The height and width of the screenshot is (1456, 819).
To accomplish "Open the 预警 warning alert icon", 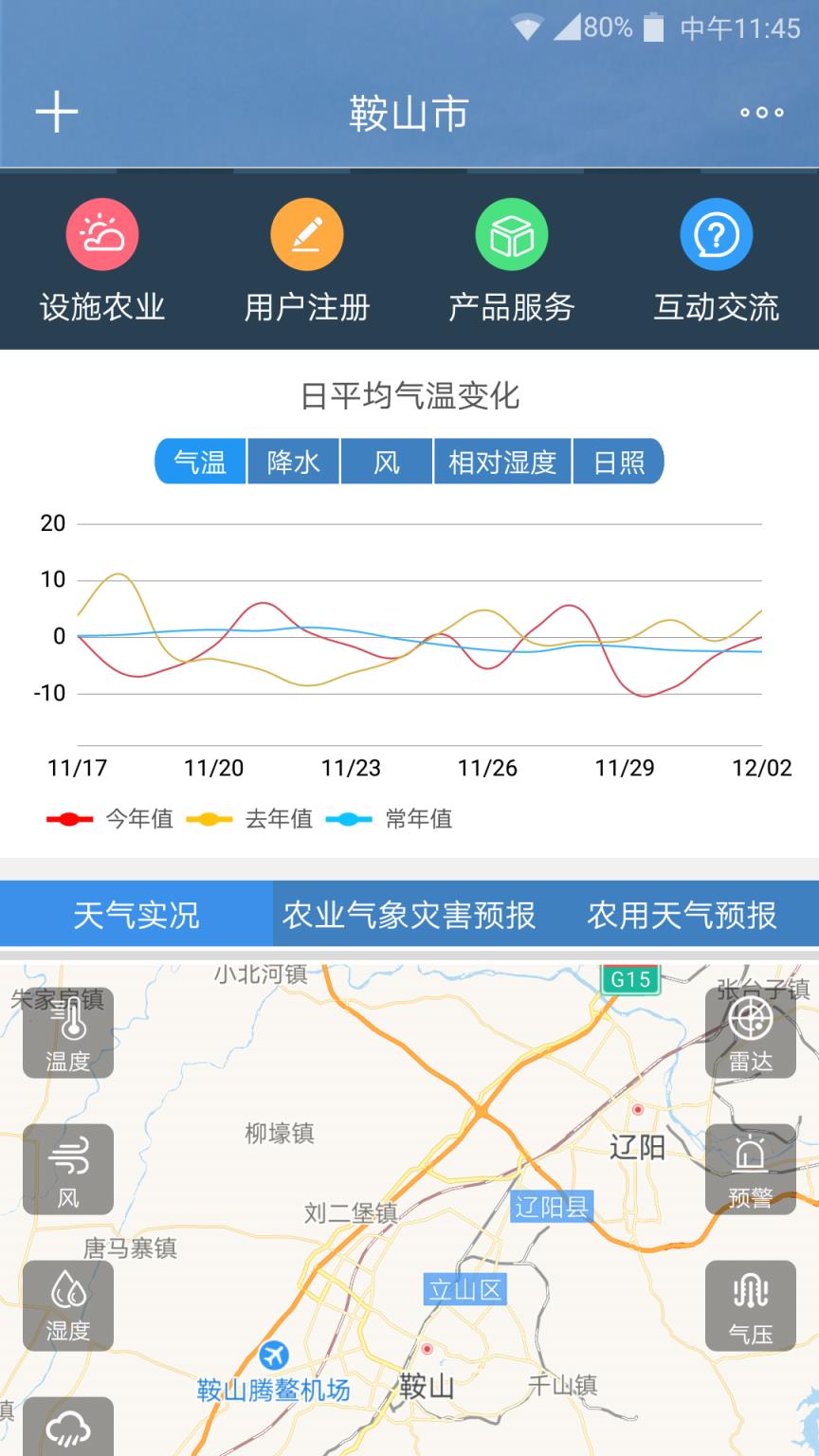I will tap(751, 1169).
